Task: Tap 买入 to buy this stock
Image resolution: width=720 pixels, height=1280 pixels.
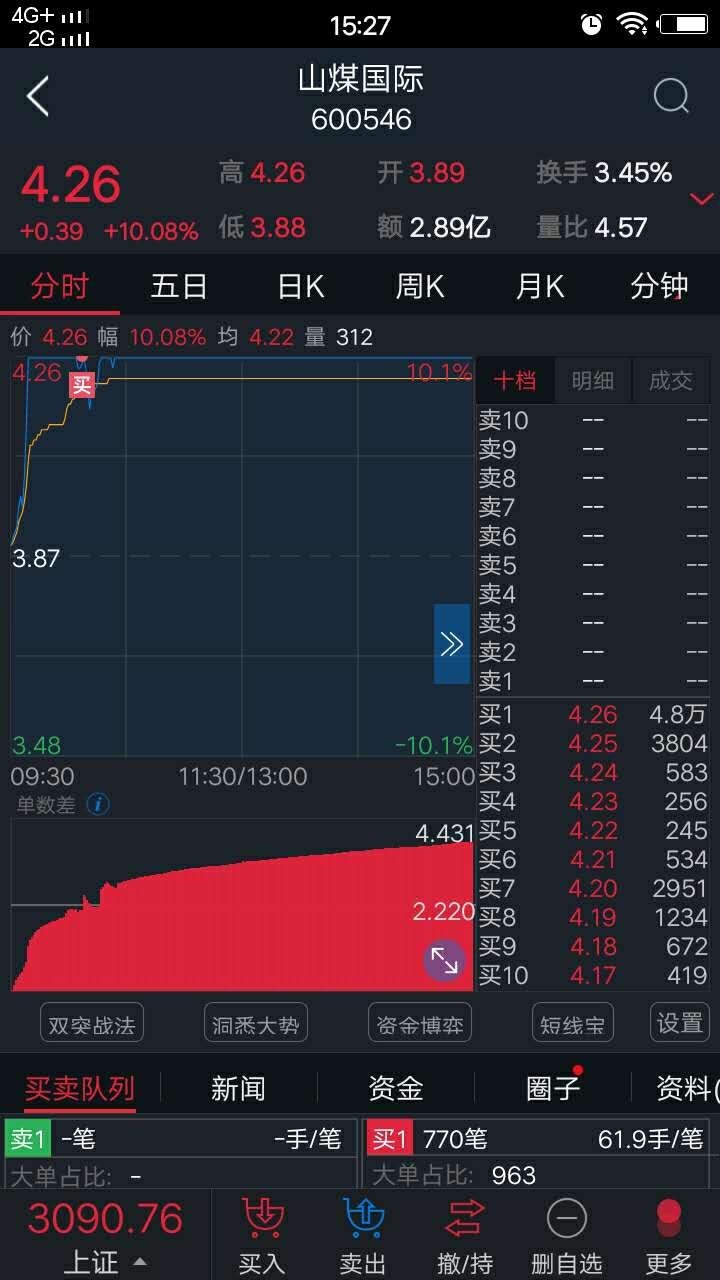Action: tap(263, 1236)
